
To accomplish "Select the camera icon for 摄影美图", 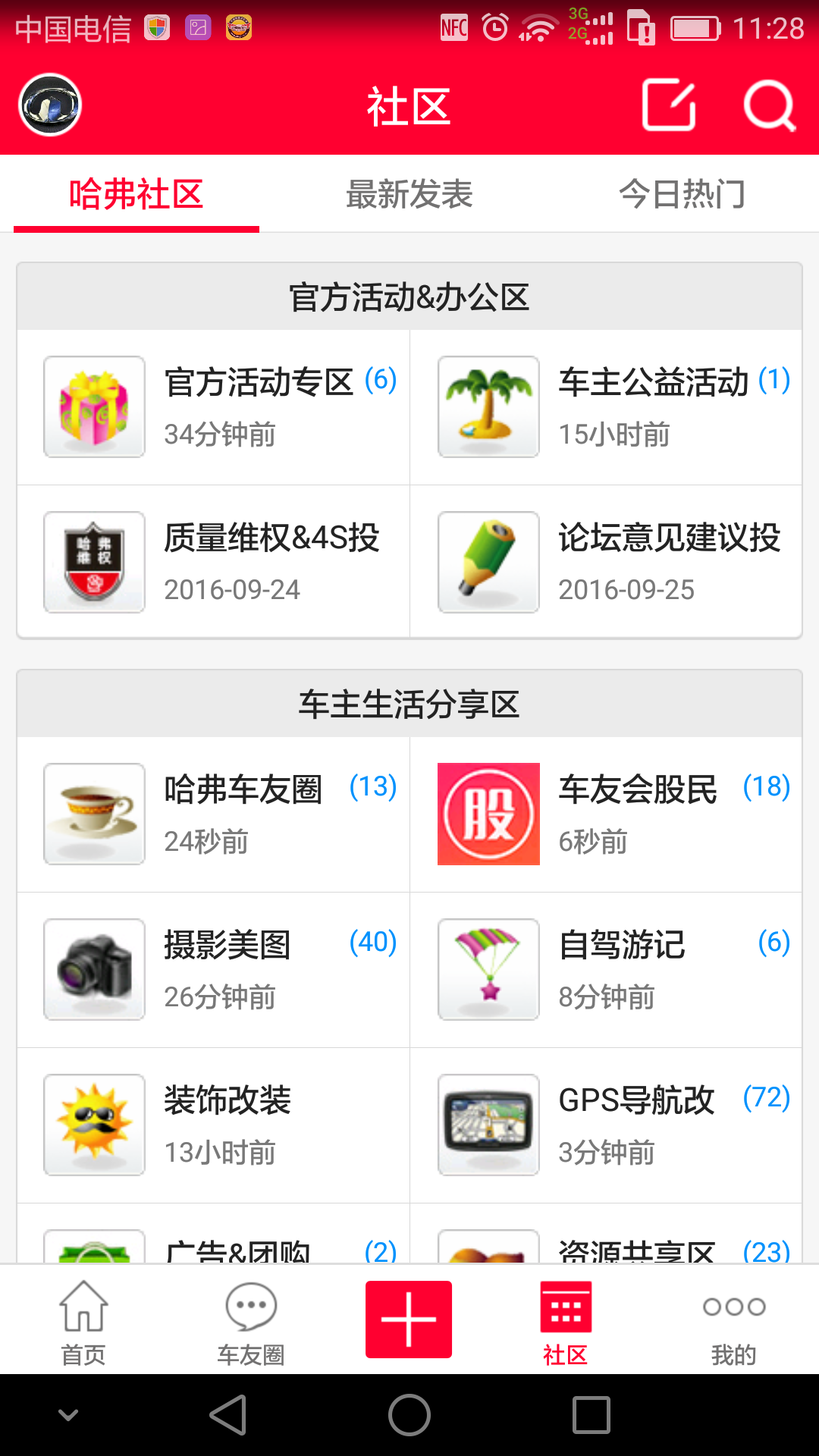I will [x=93, y=969].
